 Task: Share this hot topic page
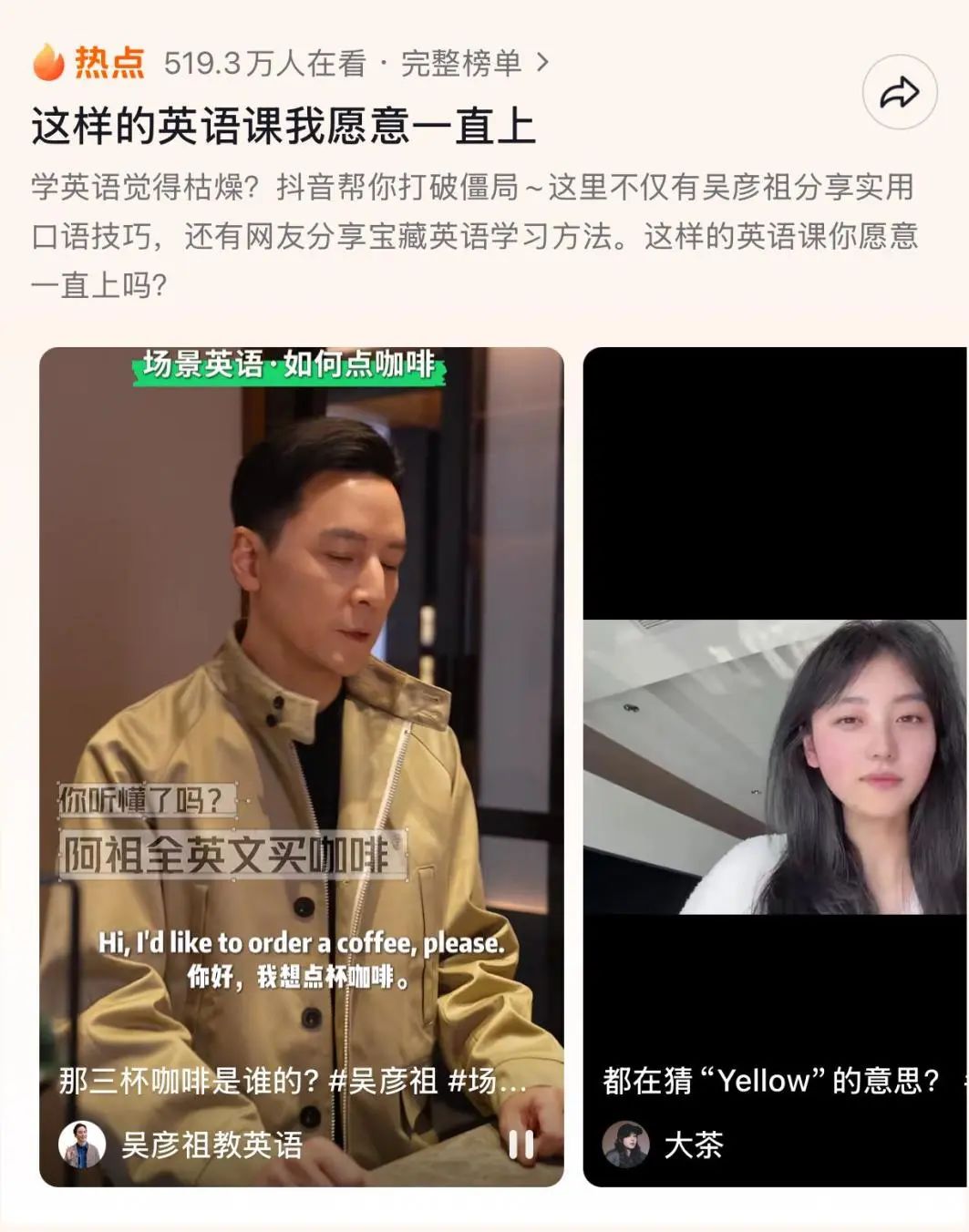tap(899, 93)
